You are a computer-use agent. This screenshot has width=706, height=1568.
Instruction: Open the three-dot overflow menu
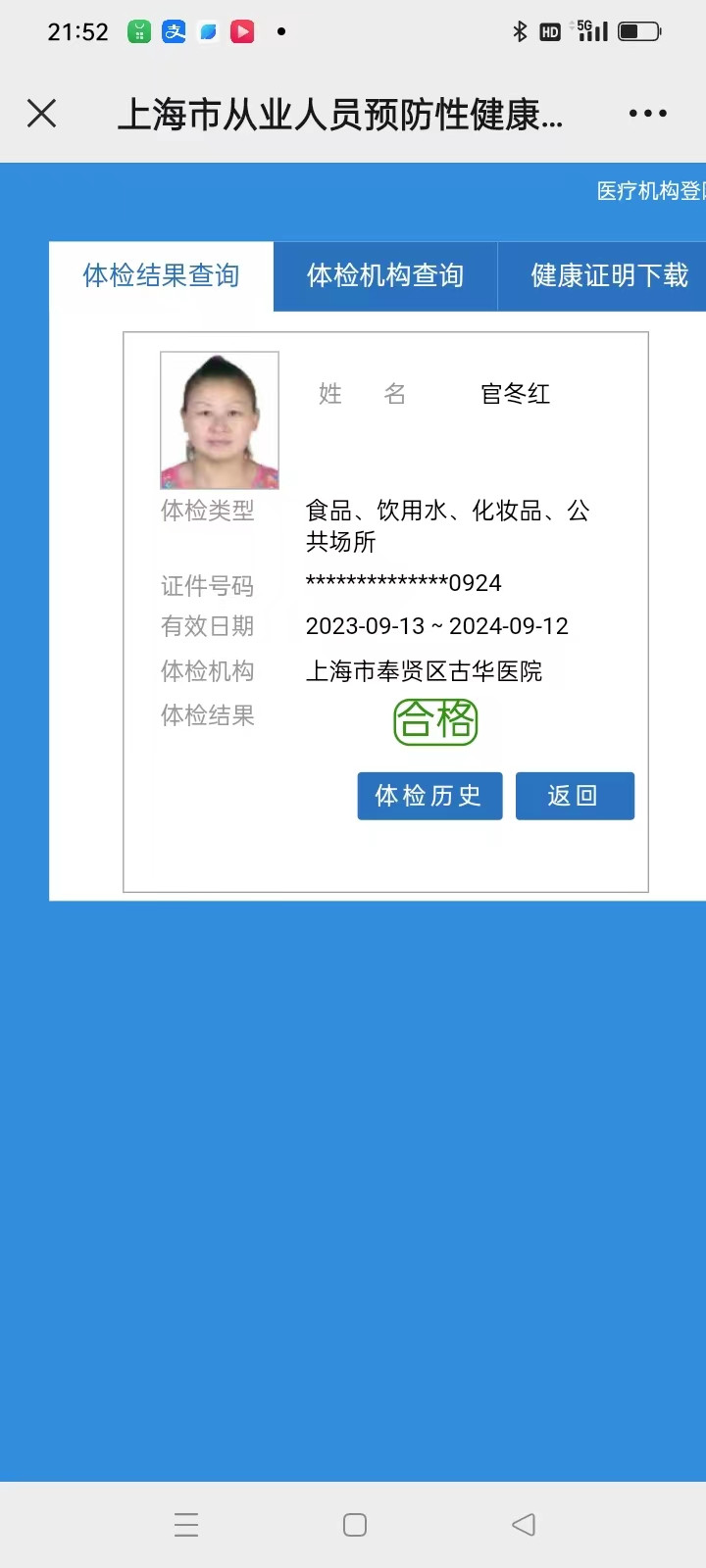(x=647, y=114)
